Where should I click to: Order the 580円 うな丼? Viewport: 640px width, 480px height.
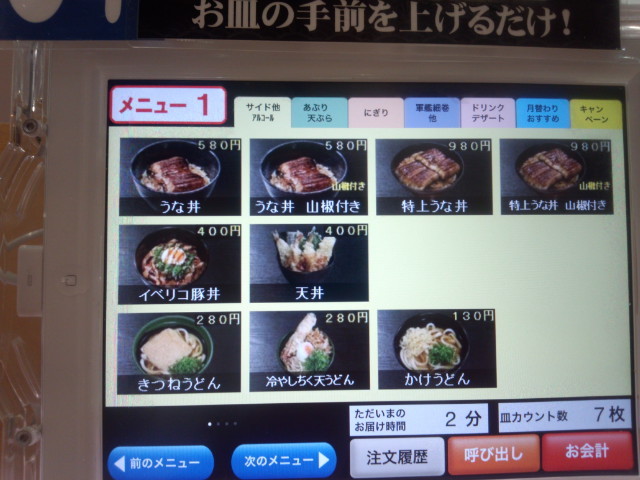pyautogui.click(x=180, y=177)
